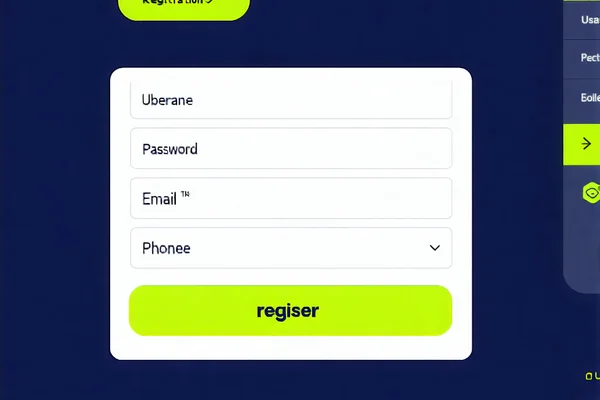Viewport: 600px width, 400px height.
Task: Tap the highlighted arrow item in side panel
Action: point(584,145)
